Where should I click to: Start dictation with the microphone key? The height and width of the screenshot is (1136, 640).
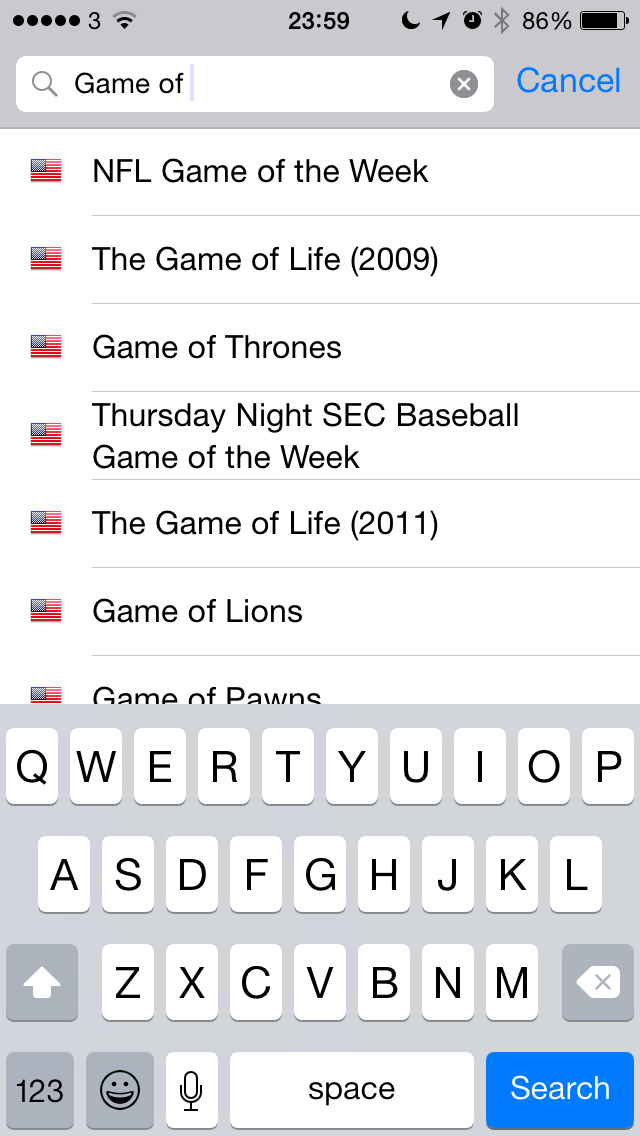pyautogui.click(x=191, y=1088)
